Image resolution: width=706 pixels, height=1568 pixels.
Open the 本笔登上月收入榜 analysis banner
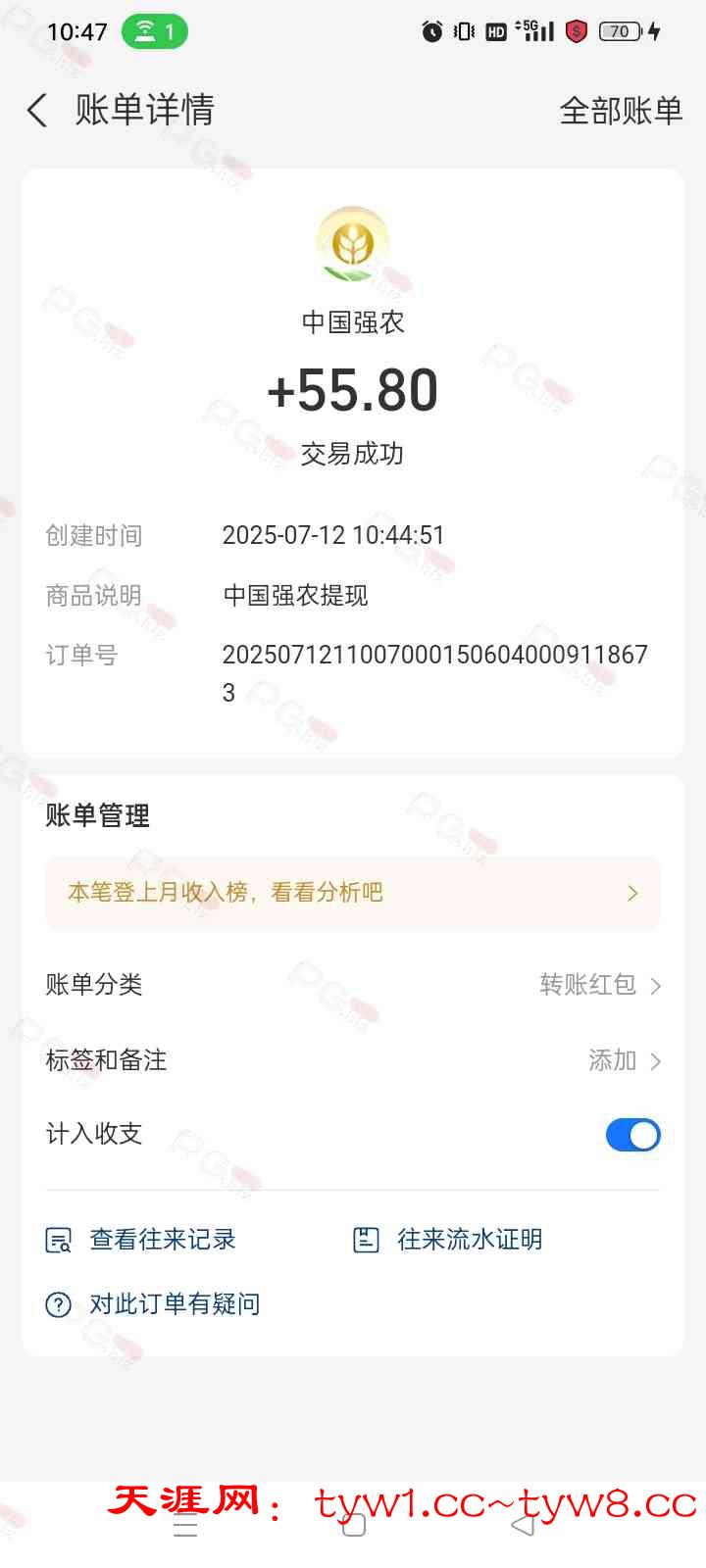pos(353,893)
